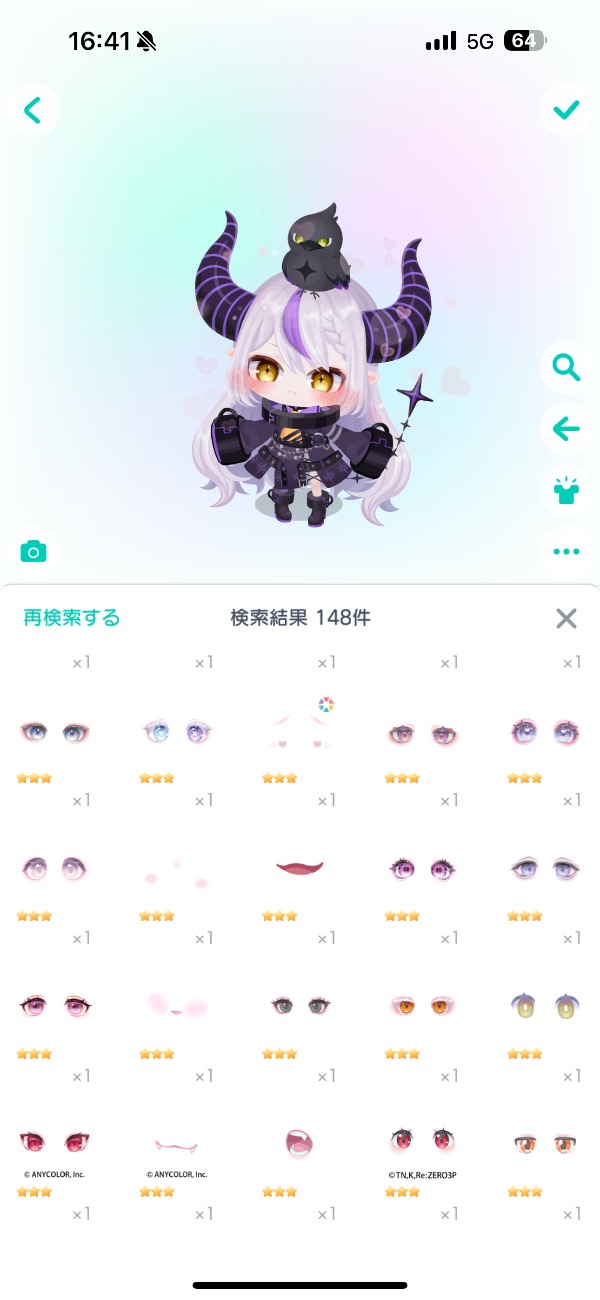
Task: Select the open mouth with tongue item
Action: [299, 1141]
